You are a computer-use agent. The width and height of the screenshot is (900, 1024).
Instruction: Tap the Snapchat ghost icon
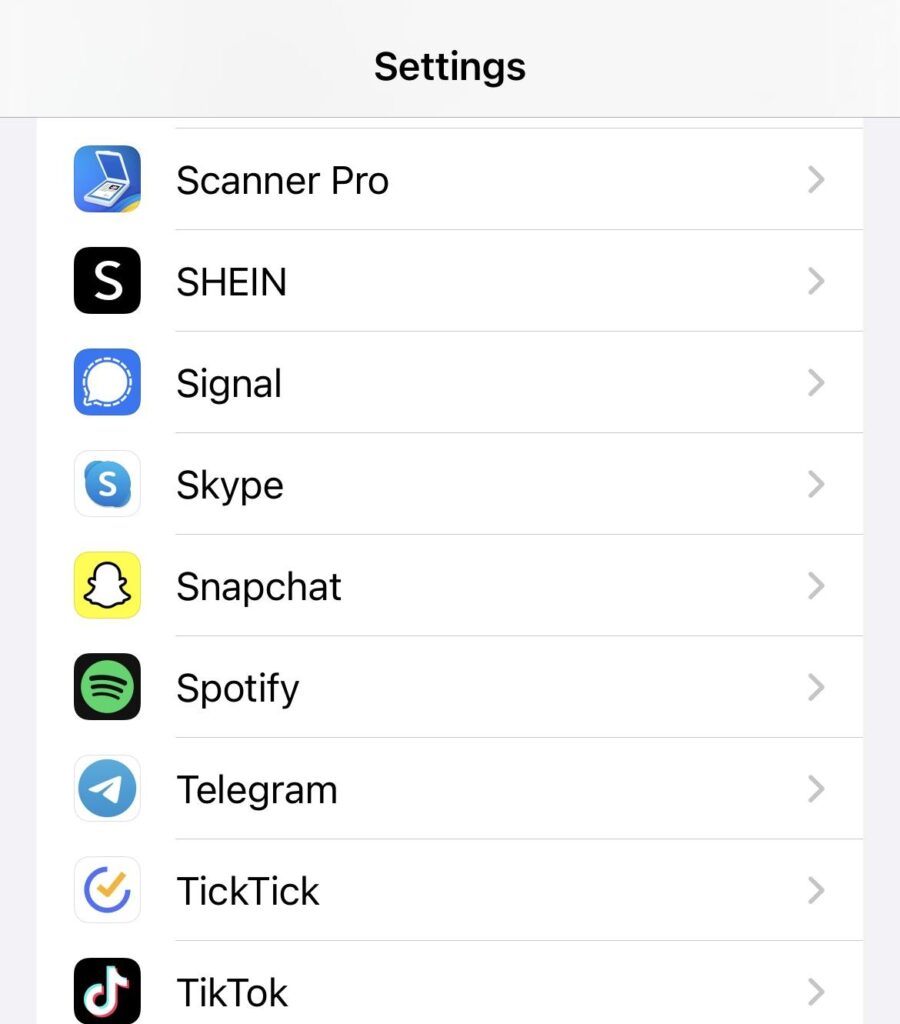pyautogui.click(x=107, y=586)
